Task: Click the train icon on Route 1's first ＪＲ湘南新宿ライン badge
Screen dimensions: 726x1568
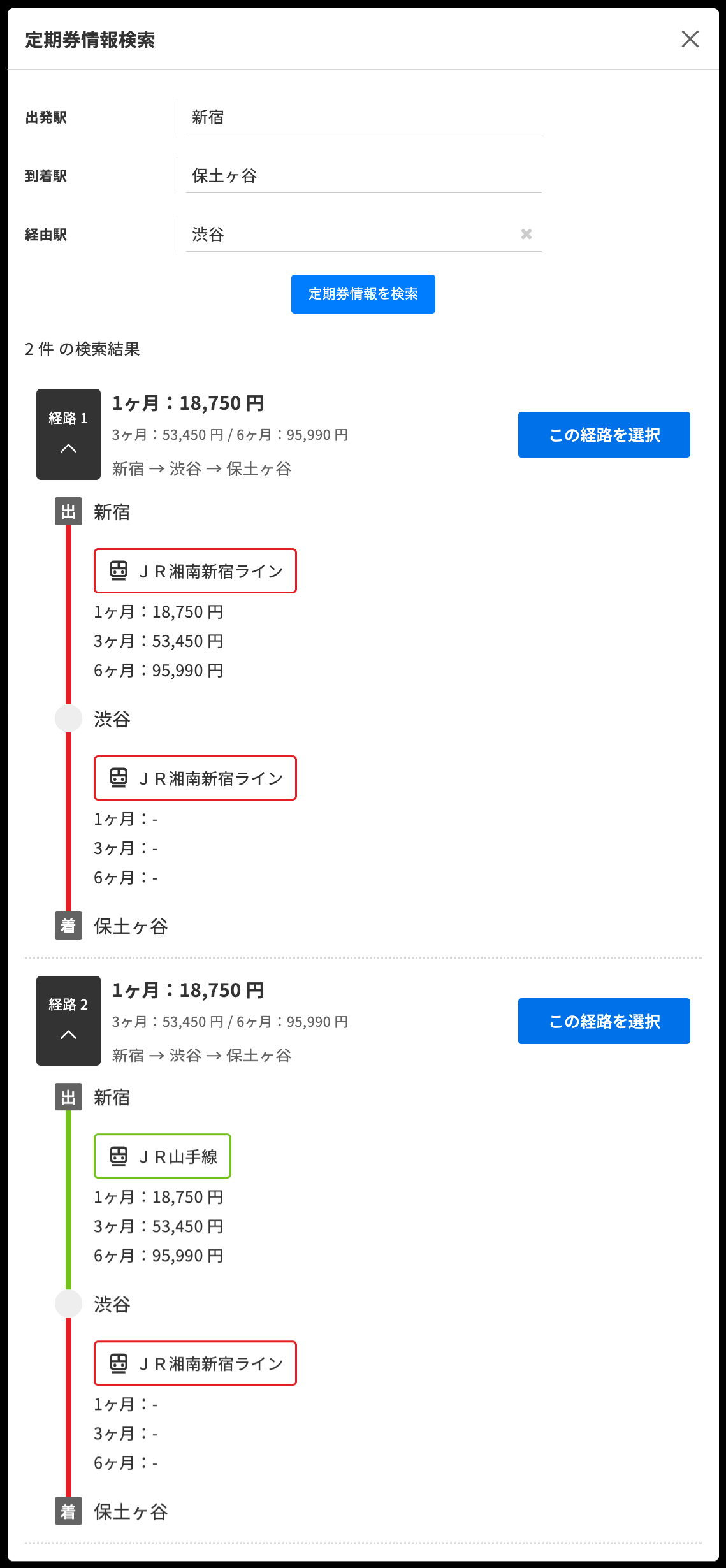Action: (119, 570)
